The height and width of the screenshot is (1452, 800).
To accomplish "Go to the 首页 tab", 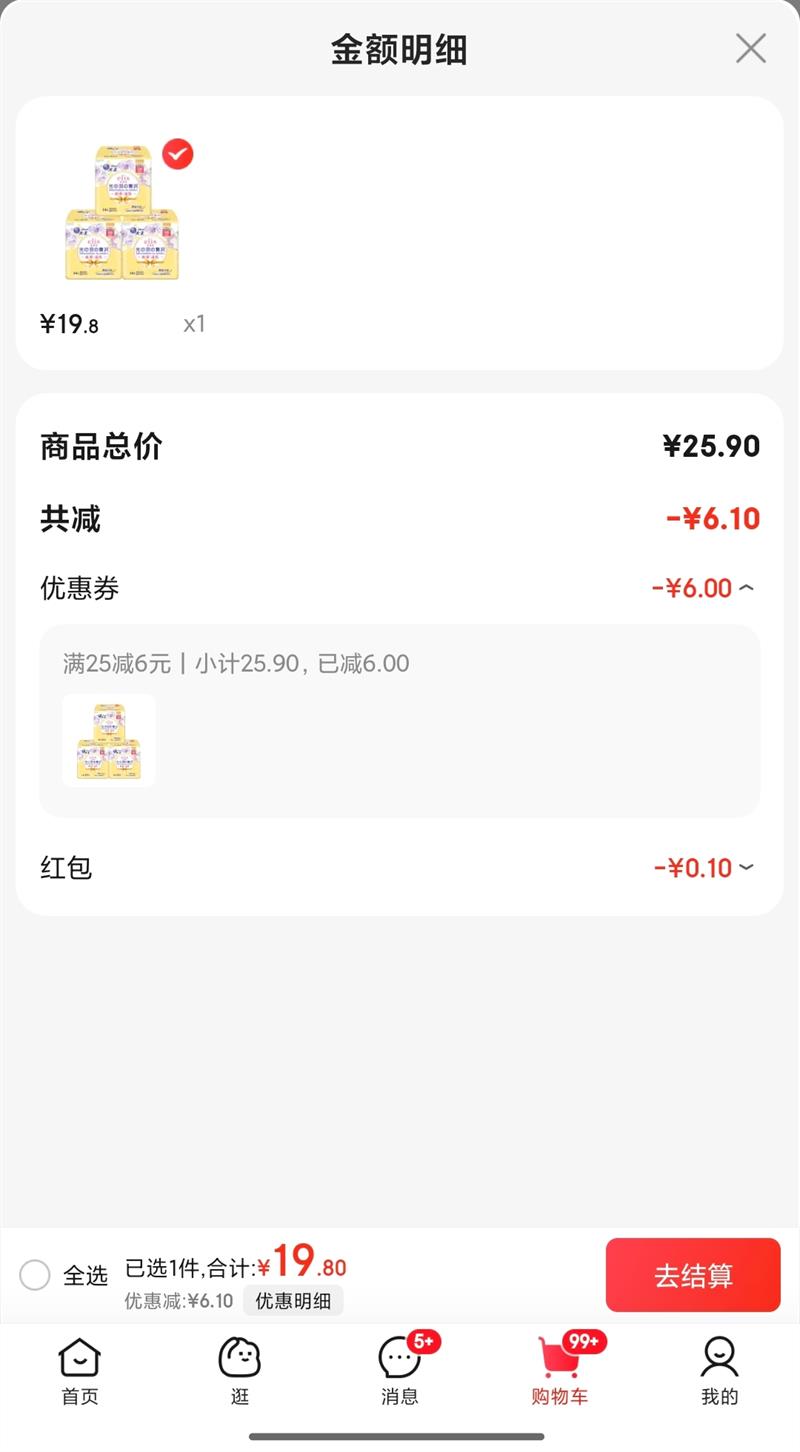I will pyautogui.click(x=80, y=1372).
